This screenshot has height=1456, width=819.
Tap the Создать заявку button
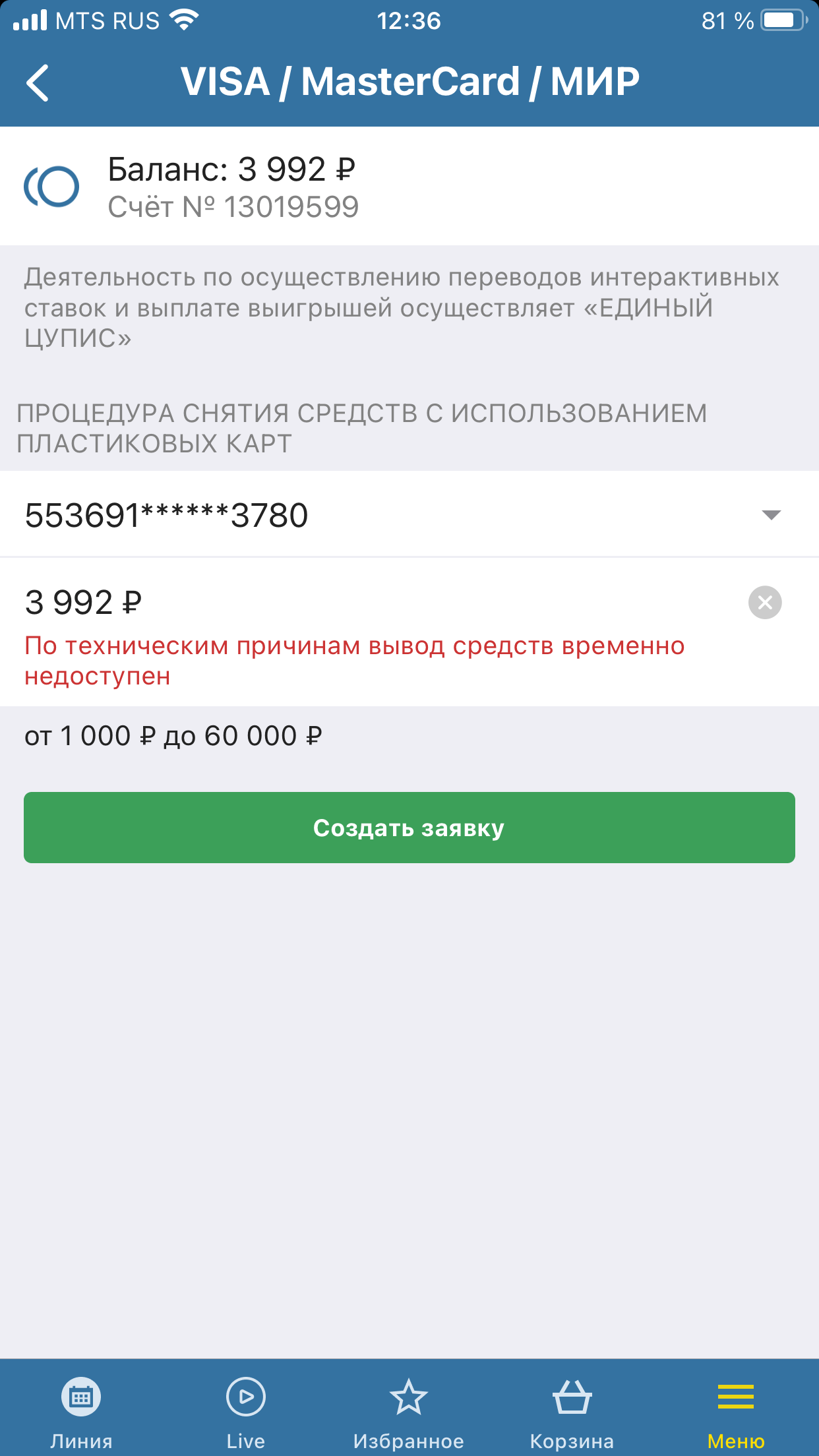pos(409,828)
